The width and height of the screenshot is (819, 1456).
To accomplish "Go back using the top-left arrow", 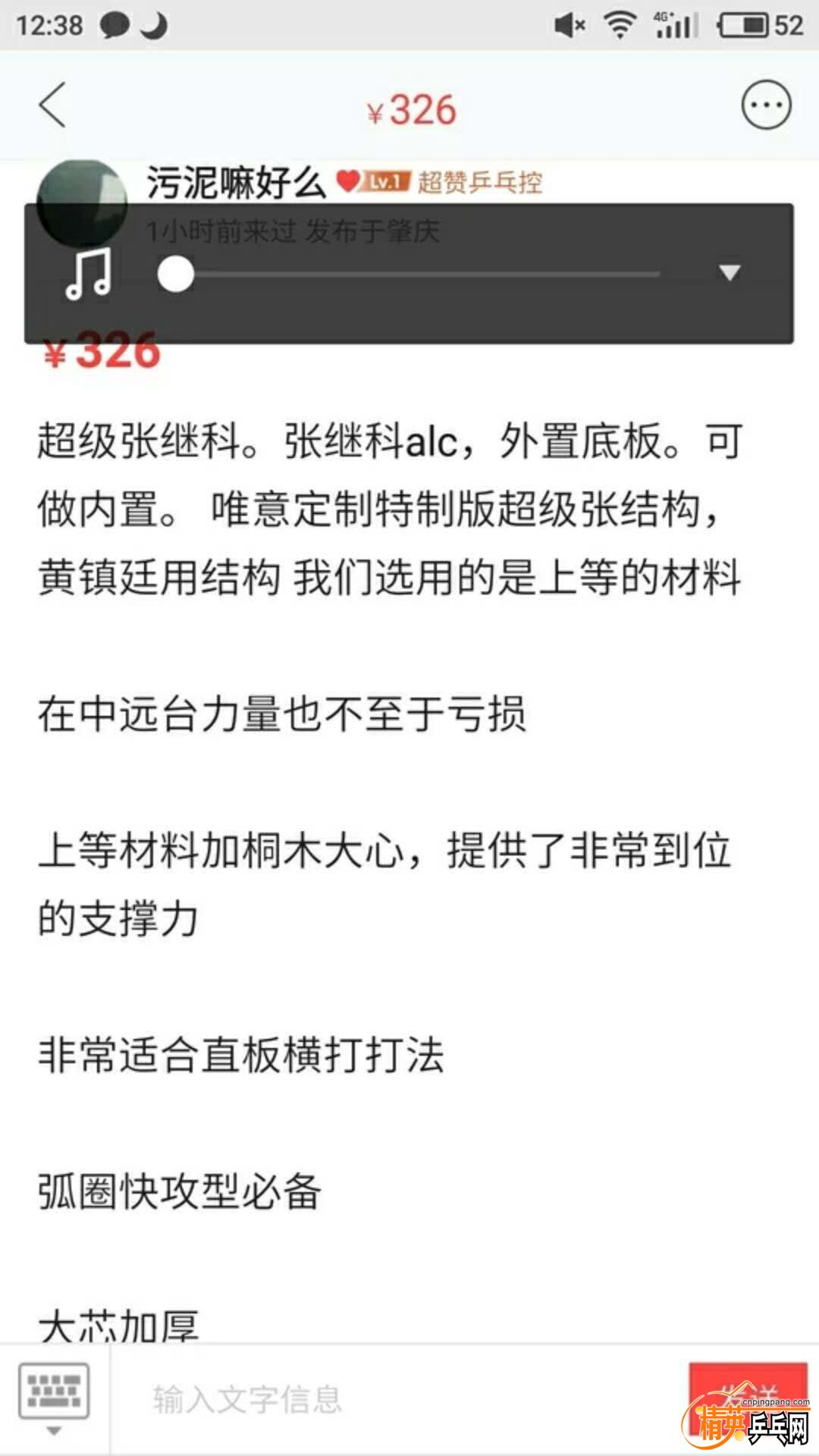I will click(53, 105).
